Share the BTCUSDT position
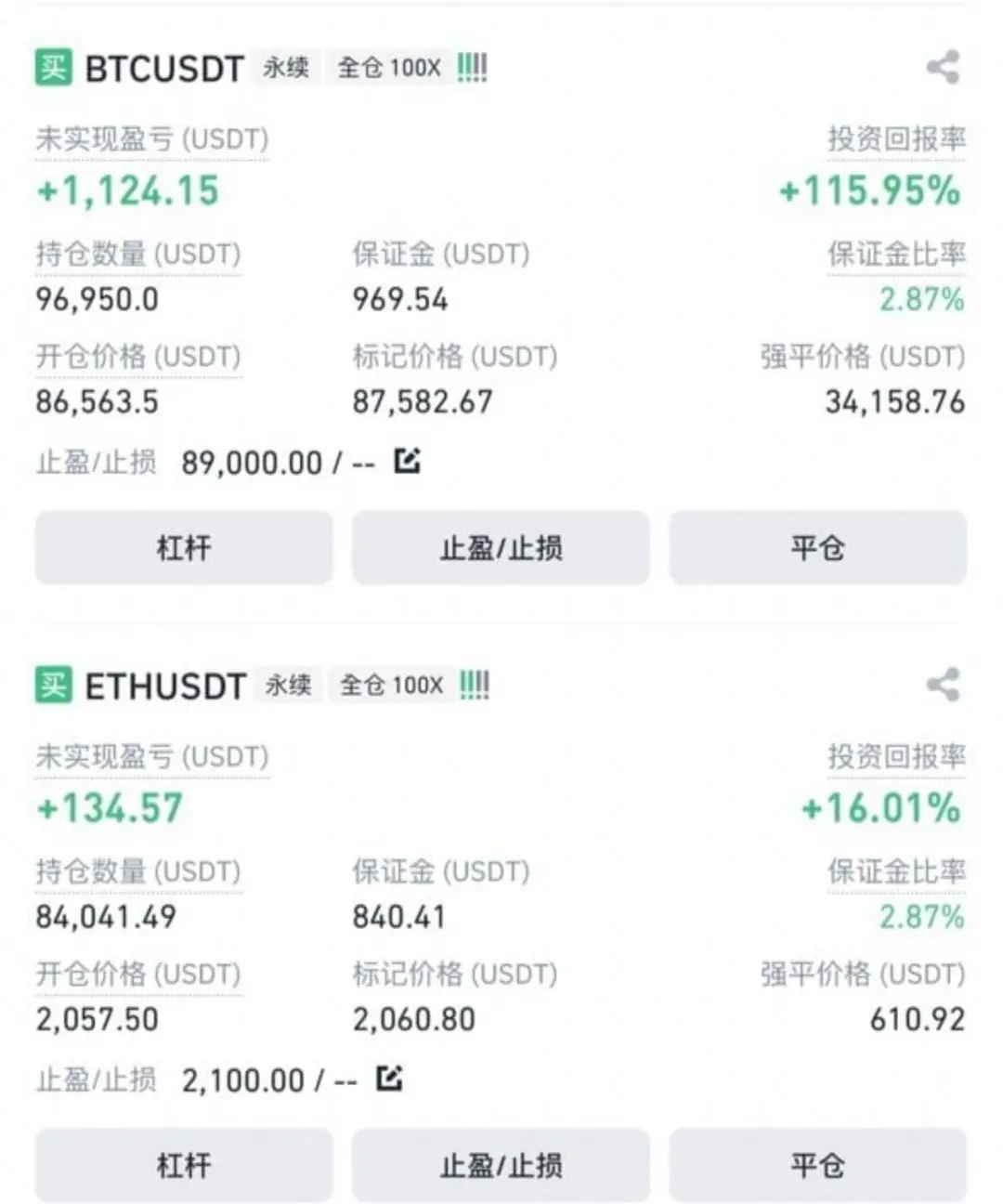Image resolution: width=1003 pixels, height=1204 pixels. click(943, 67)
